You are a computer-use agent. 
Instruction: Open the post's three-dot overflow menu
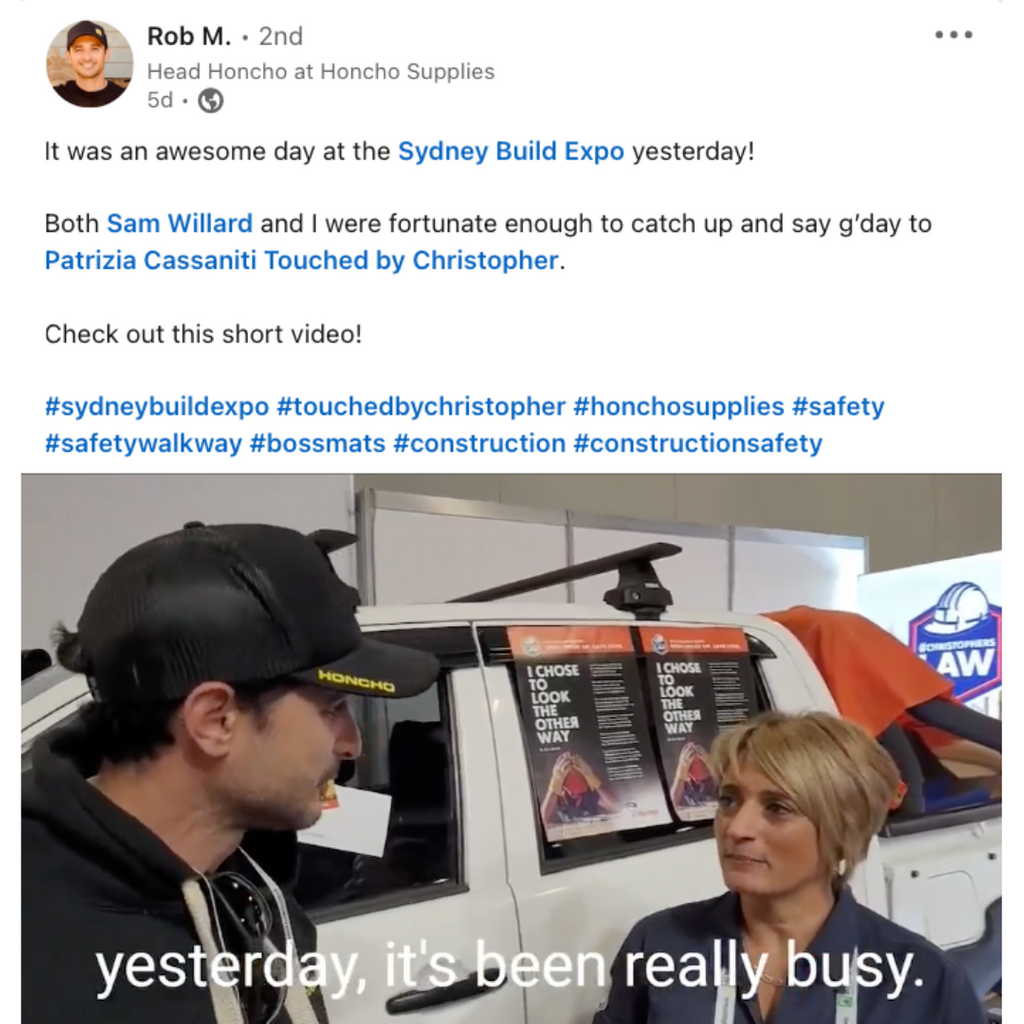[x=953, y=35]
